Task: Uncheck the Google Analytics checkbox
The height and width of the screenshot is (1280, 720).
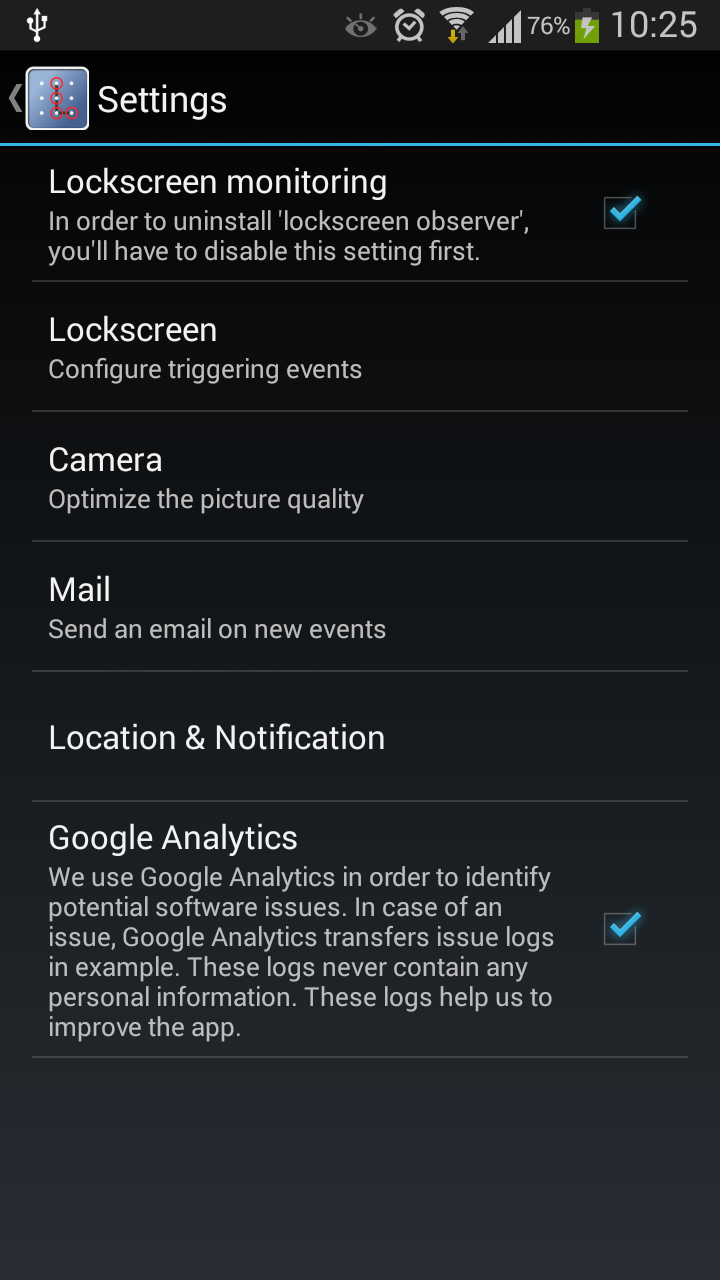Action: pyautogui.click(x=620, y=928)
